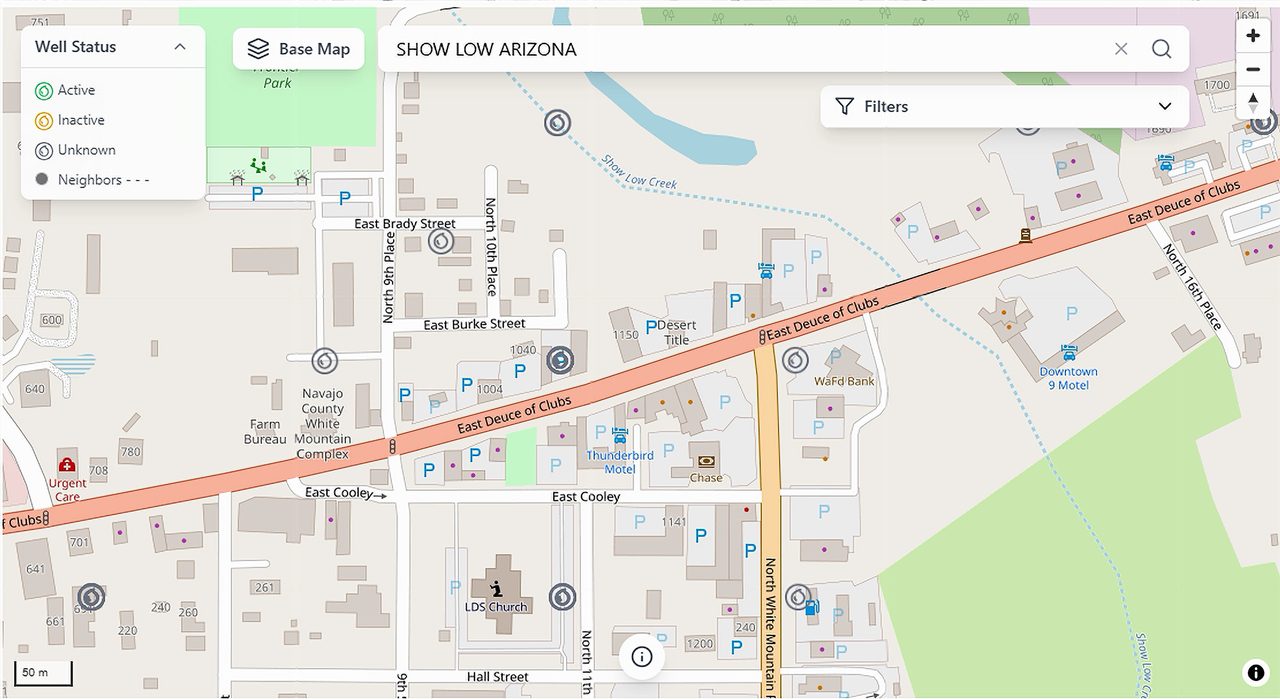Viewport: 1280px width, 699px height.
Task: Zoom out on the map
Action: tap(1253, 69)
